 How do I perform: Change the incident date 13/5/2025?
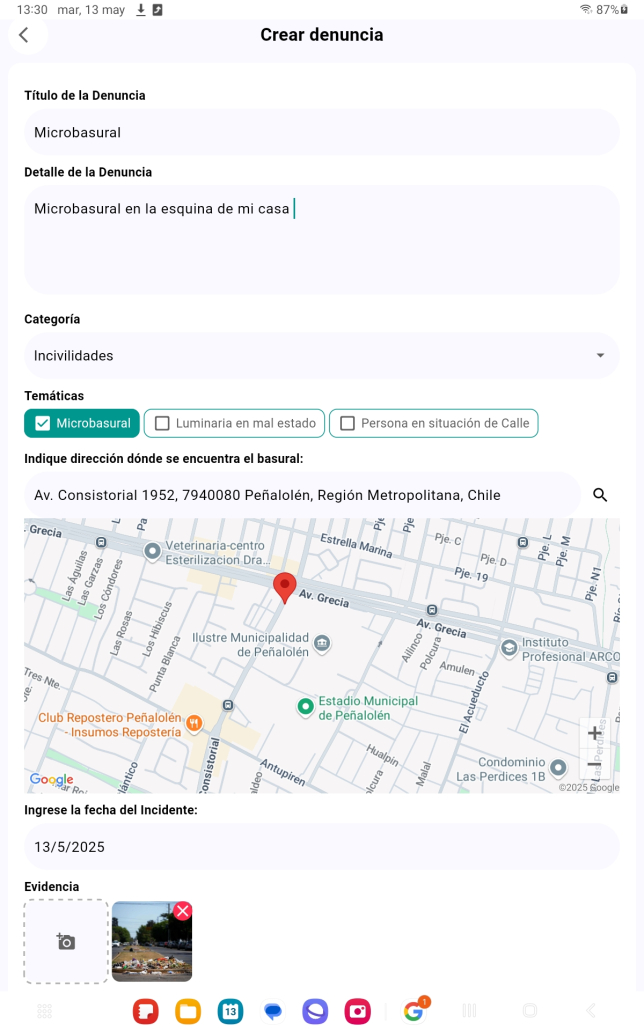(x=320, y=847)
